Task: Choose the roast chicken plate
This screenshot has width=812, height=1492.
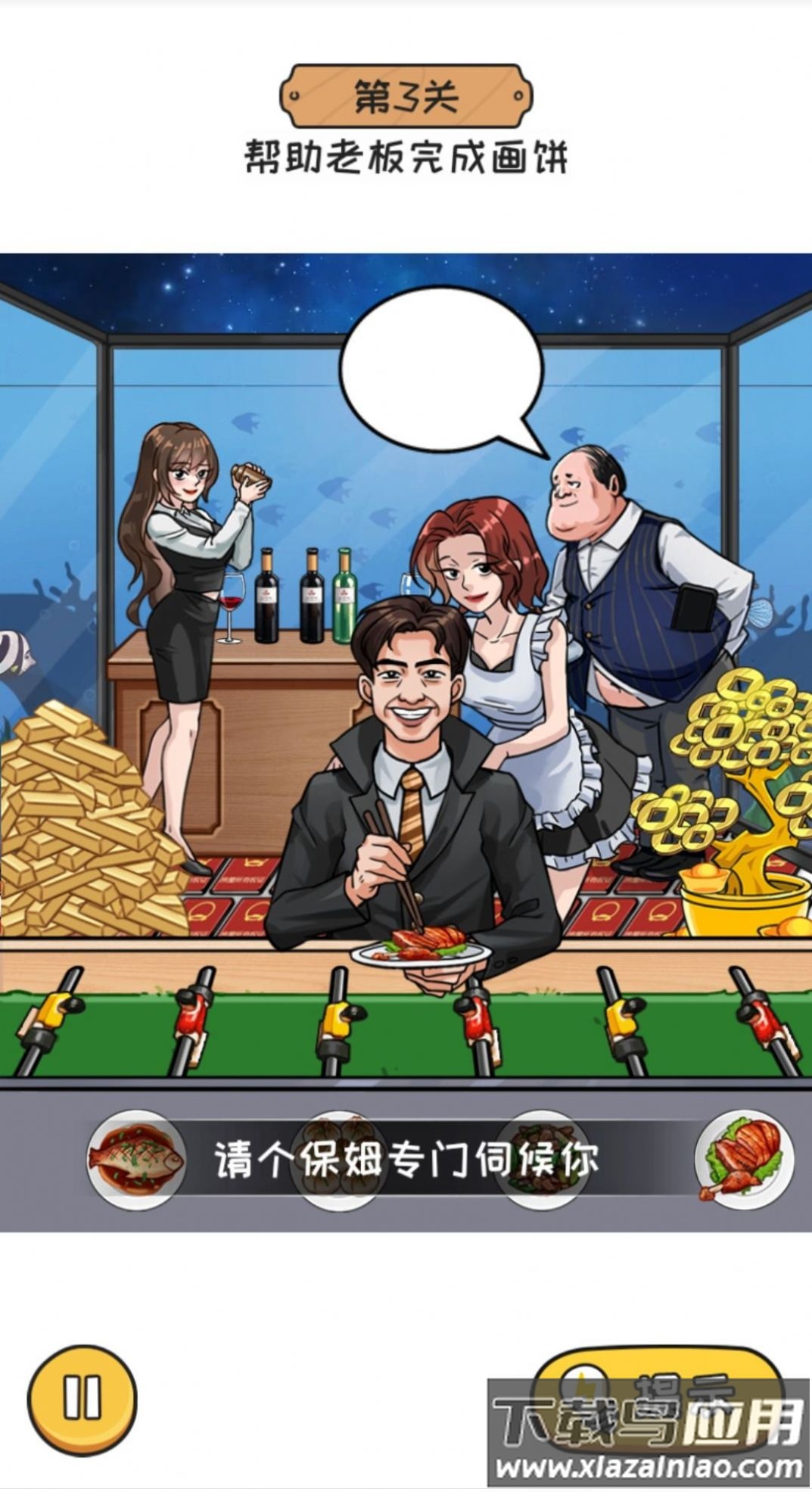Action: point(744,1159)
